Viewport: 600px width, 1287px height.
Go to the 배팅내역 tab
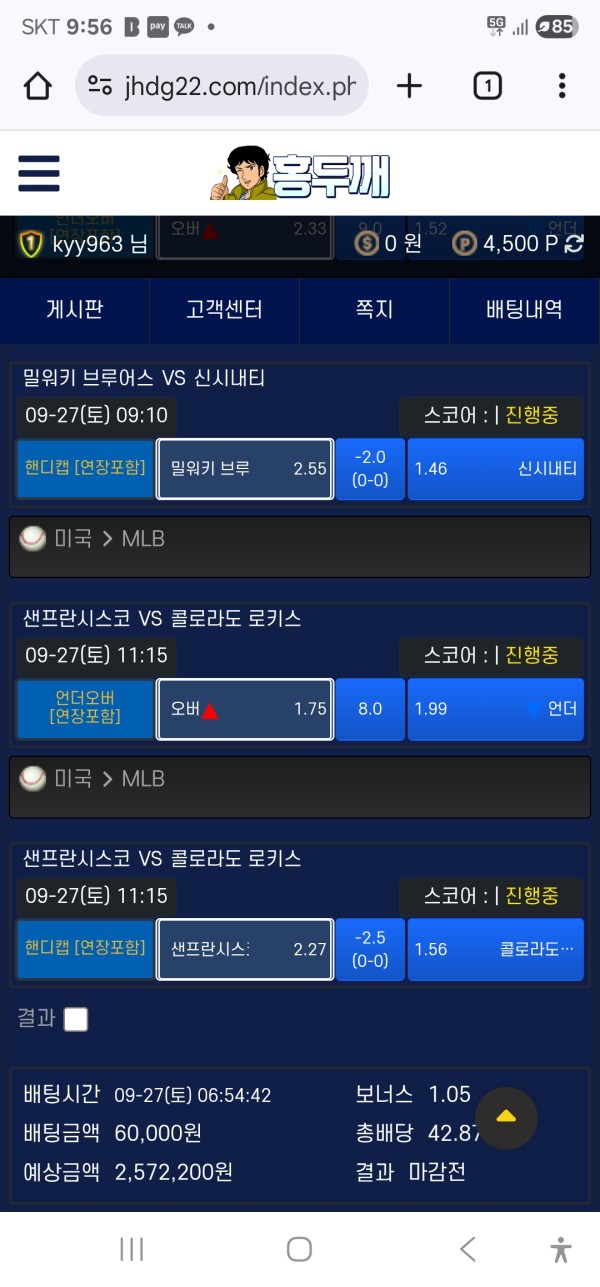(x=524, y=310)
